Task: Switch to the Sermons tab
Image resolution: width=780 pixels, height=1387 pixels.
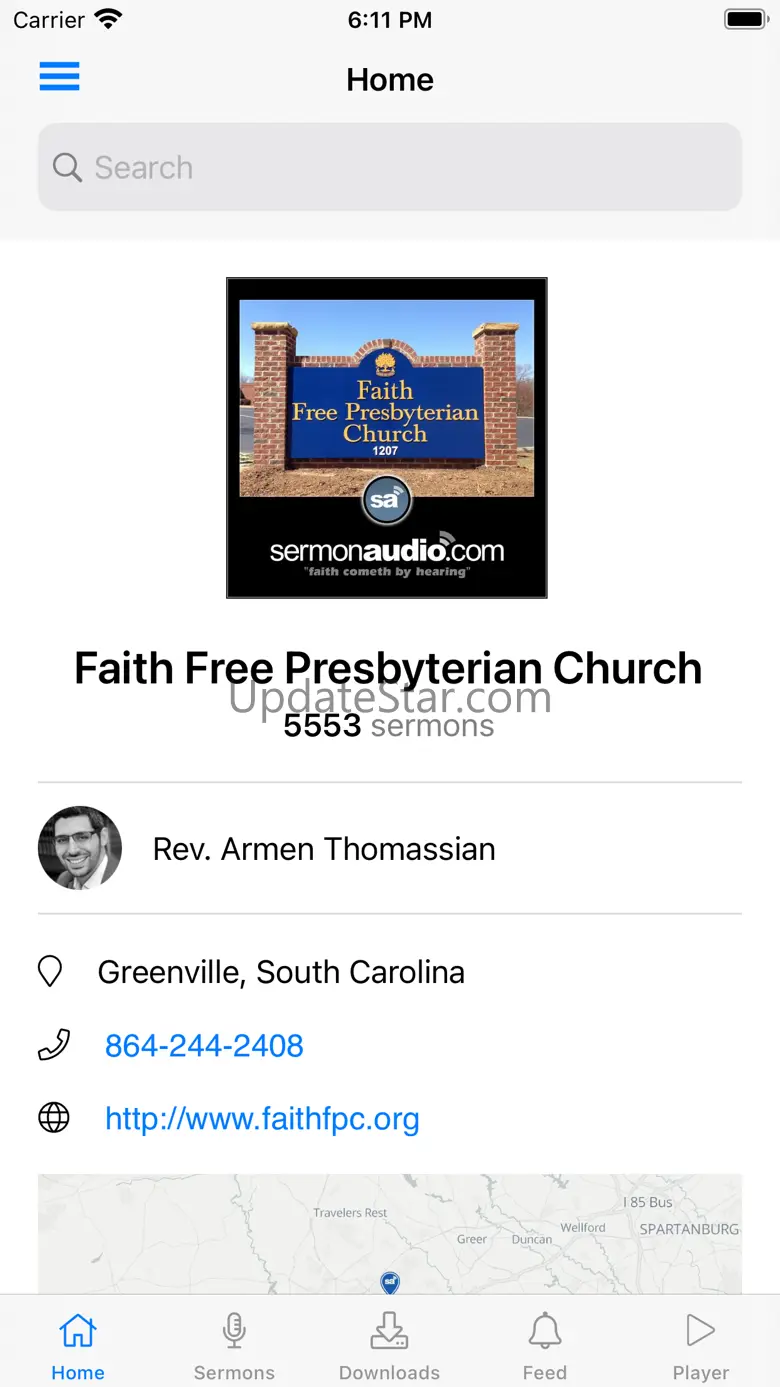Action: [x=234, y=1345]
